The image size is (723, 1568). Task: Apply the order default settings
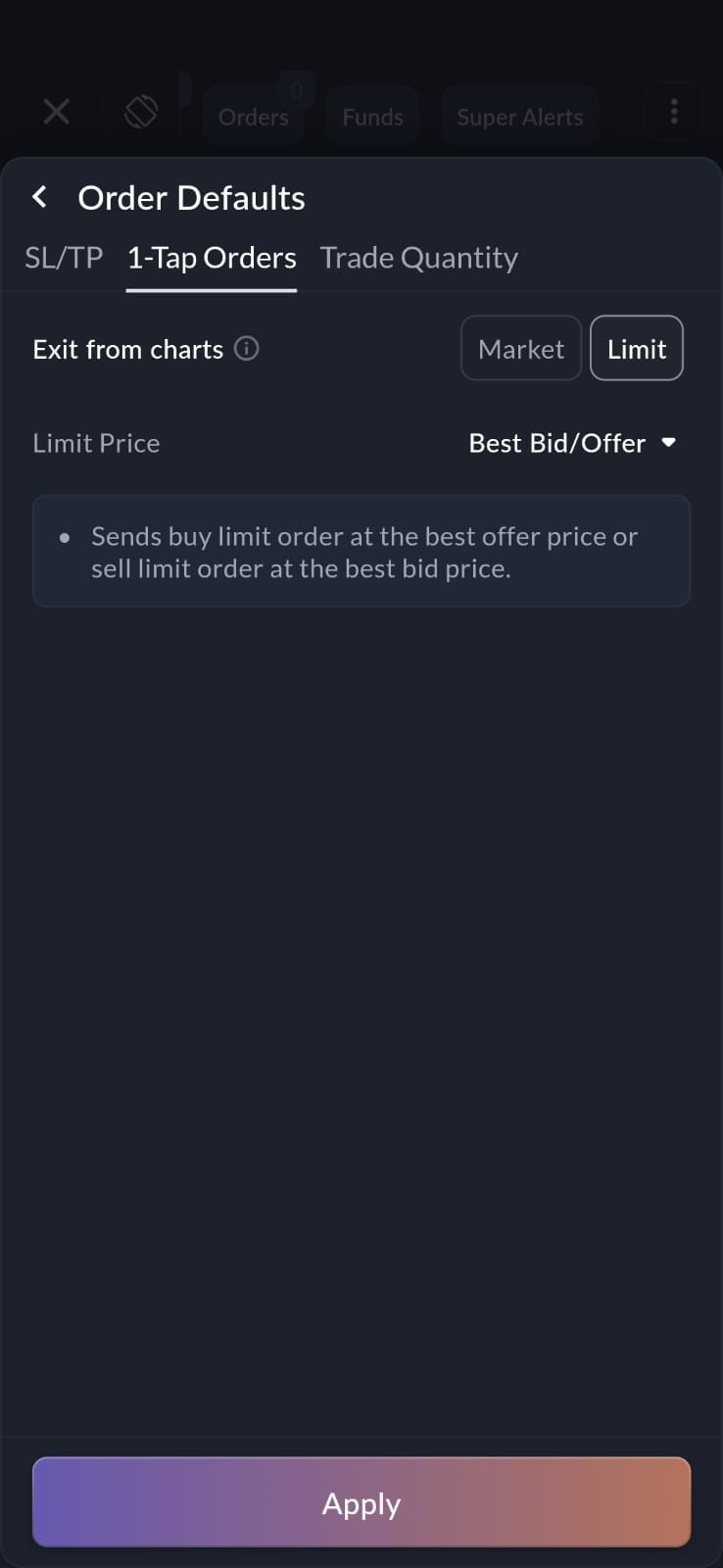(x=361, y=1501)
